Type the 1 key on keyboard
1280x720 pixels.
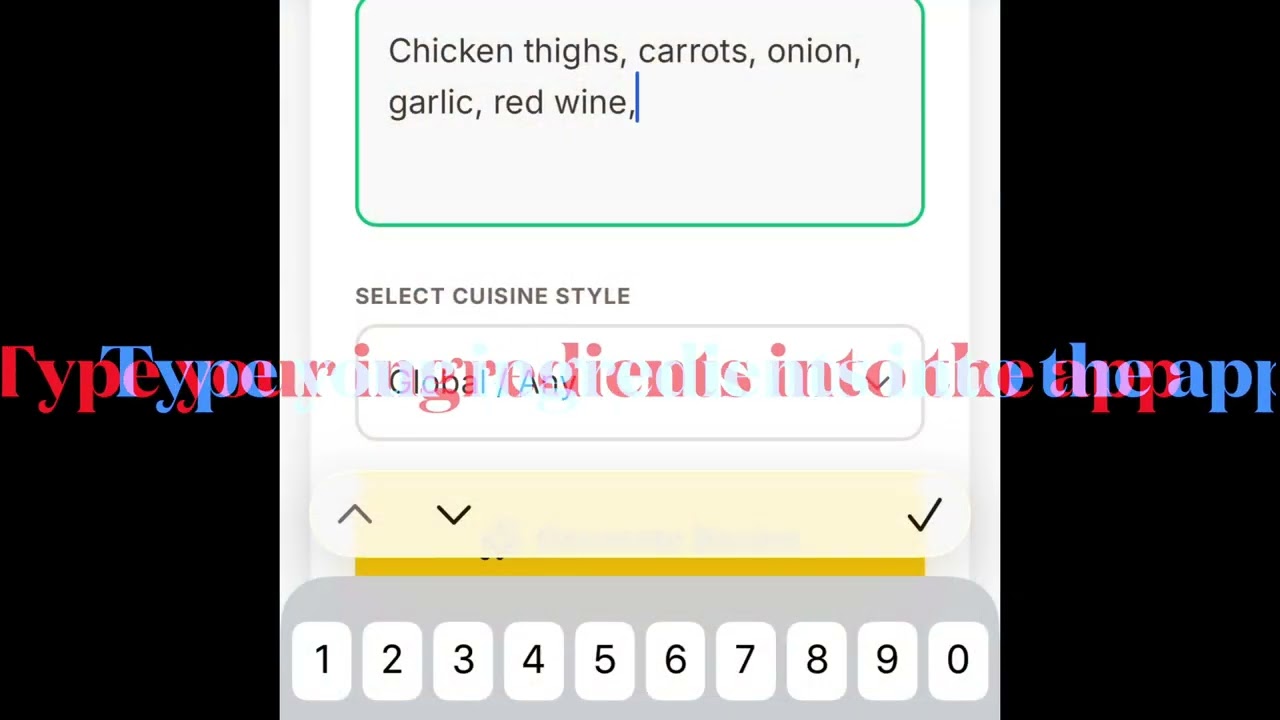pyautogui.click(x=322, y=660)
